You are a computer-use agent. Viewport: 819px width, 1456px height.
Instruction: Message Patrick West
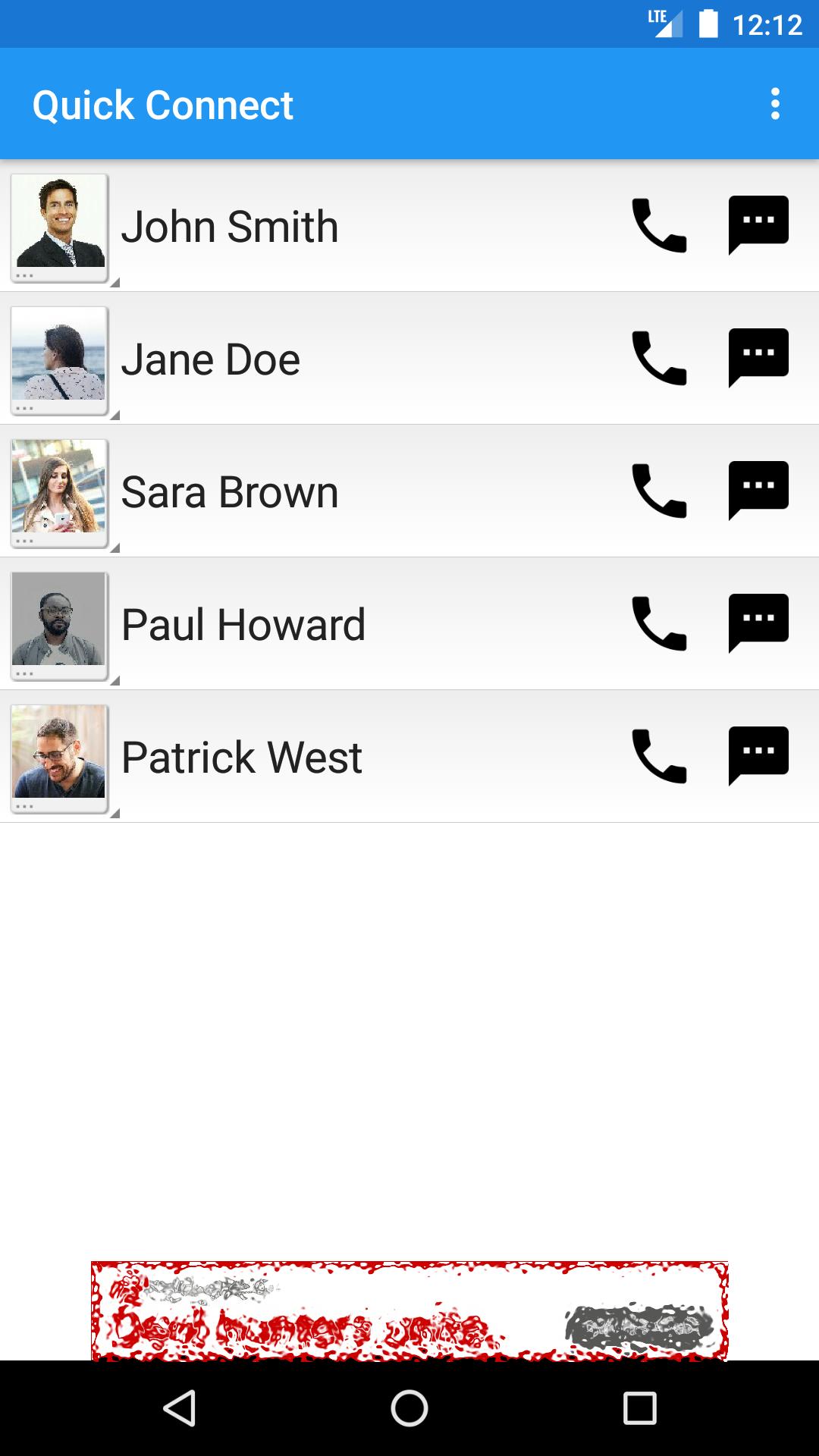point(758,756)
